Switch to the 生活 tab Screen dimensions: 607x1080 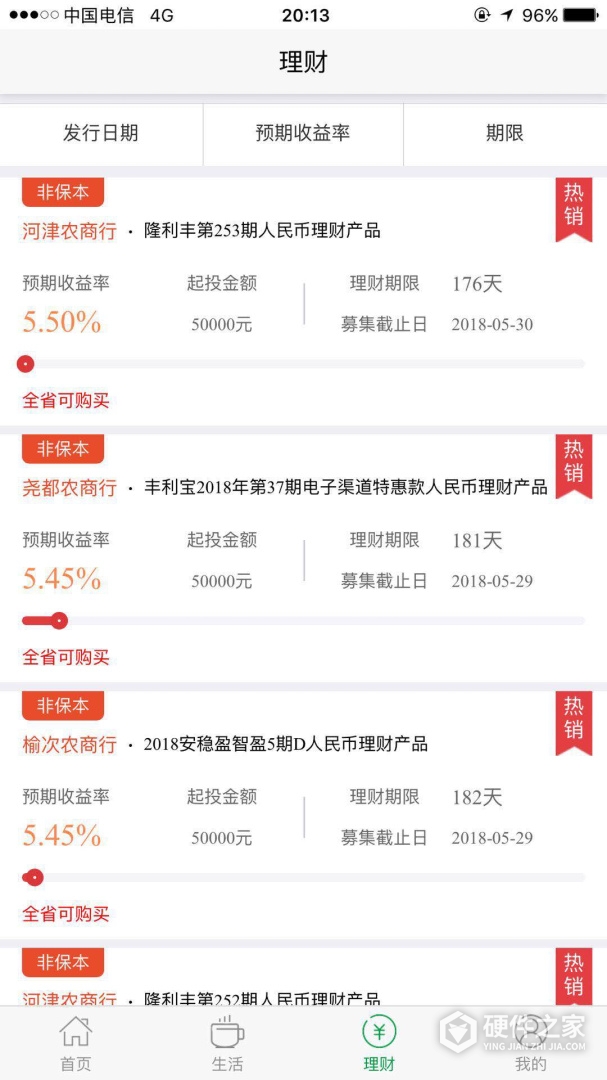(228, 1042)
